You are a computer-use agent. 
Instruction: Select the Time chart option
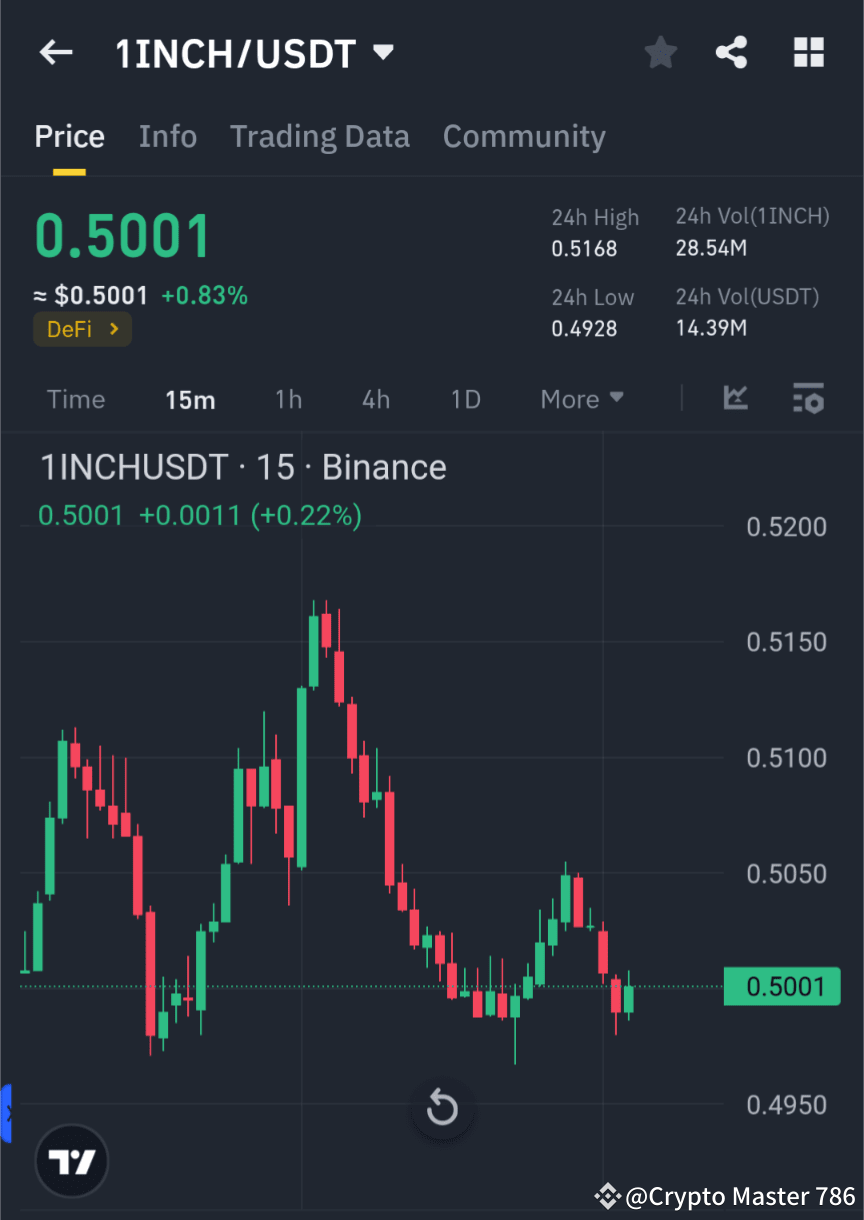pyautogui.click(x=75, y=398)
